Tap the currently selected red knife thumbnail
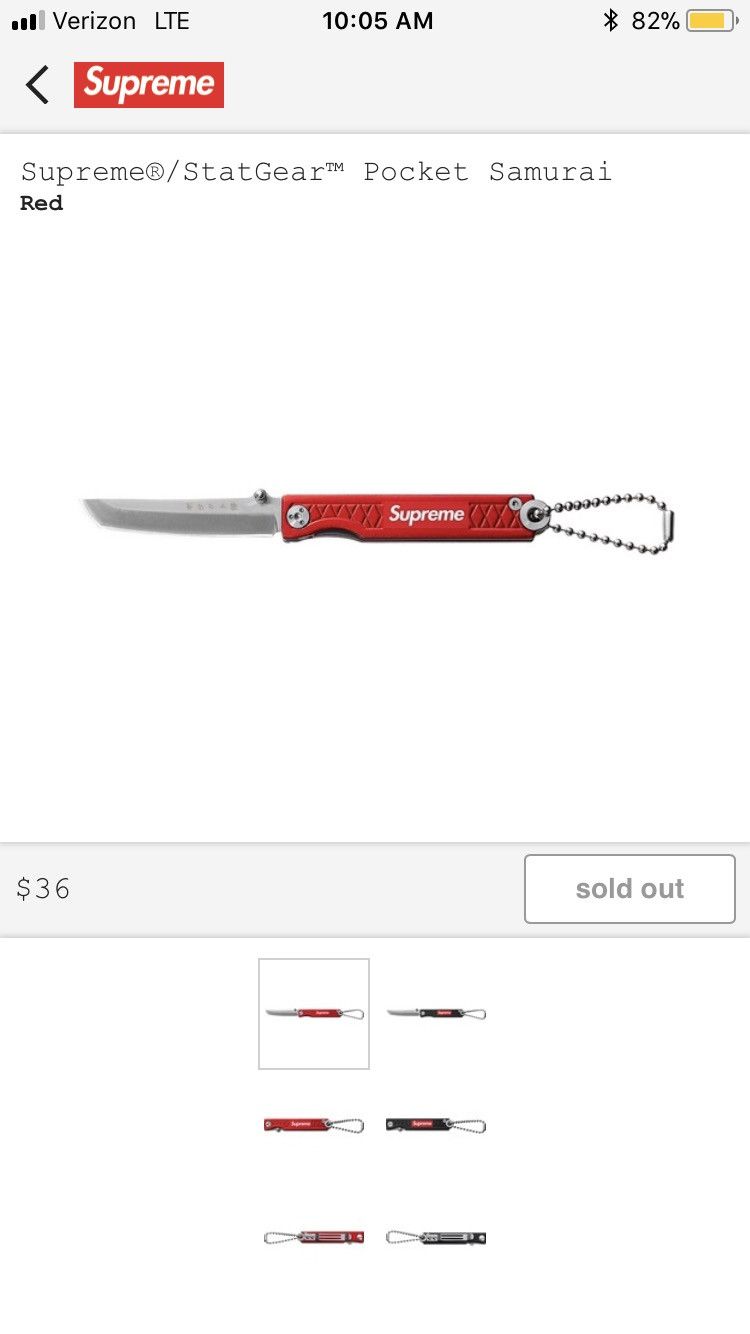750x1334 pixels. [313, 1013]
